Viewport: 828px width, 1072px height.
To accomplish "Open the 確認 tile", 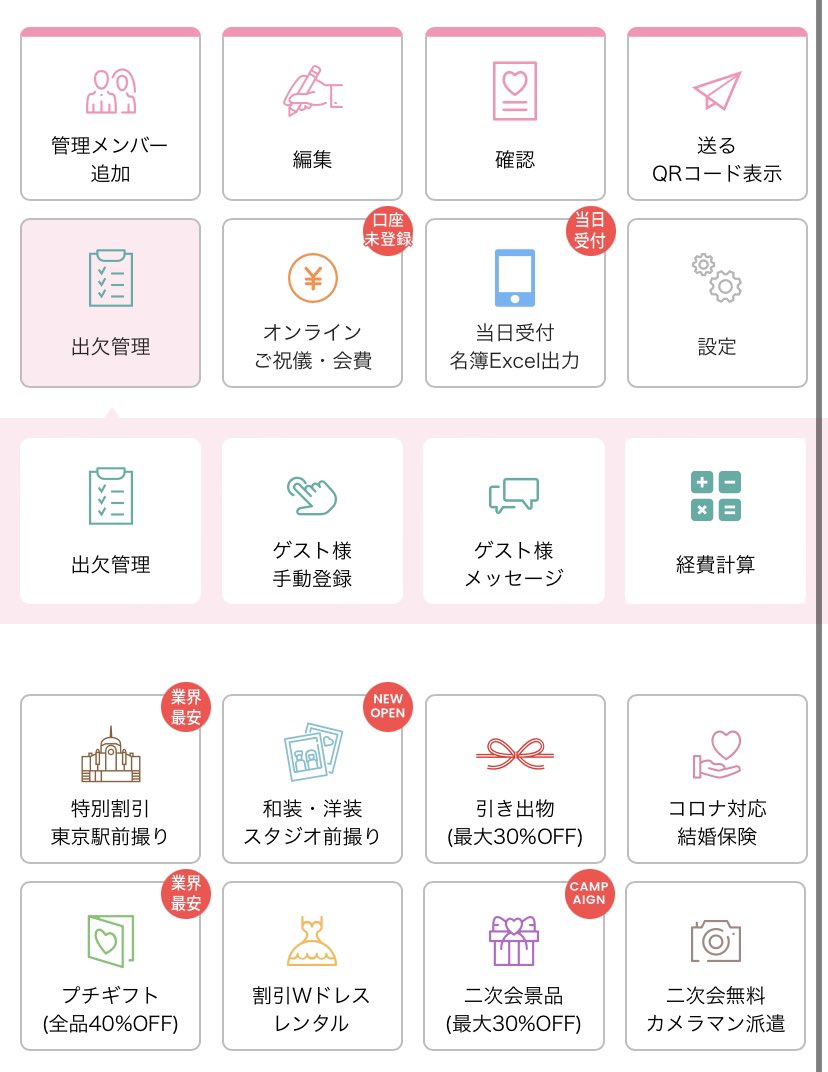I will click(515, 115).
